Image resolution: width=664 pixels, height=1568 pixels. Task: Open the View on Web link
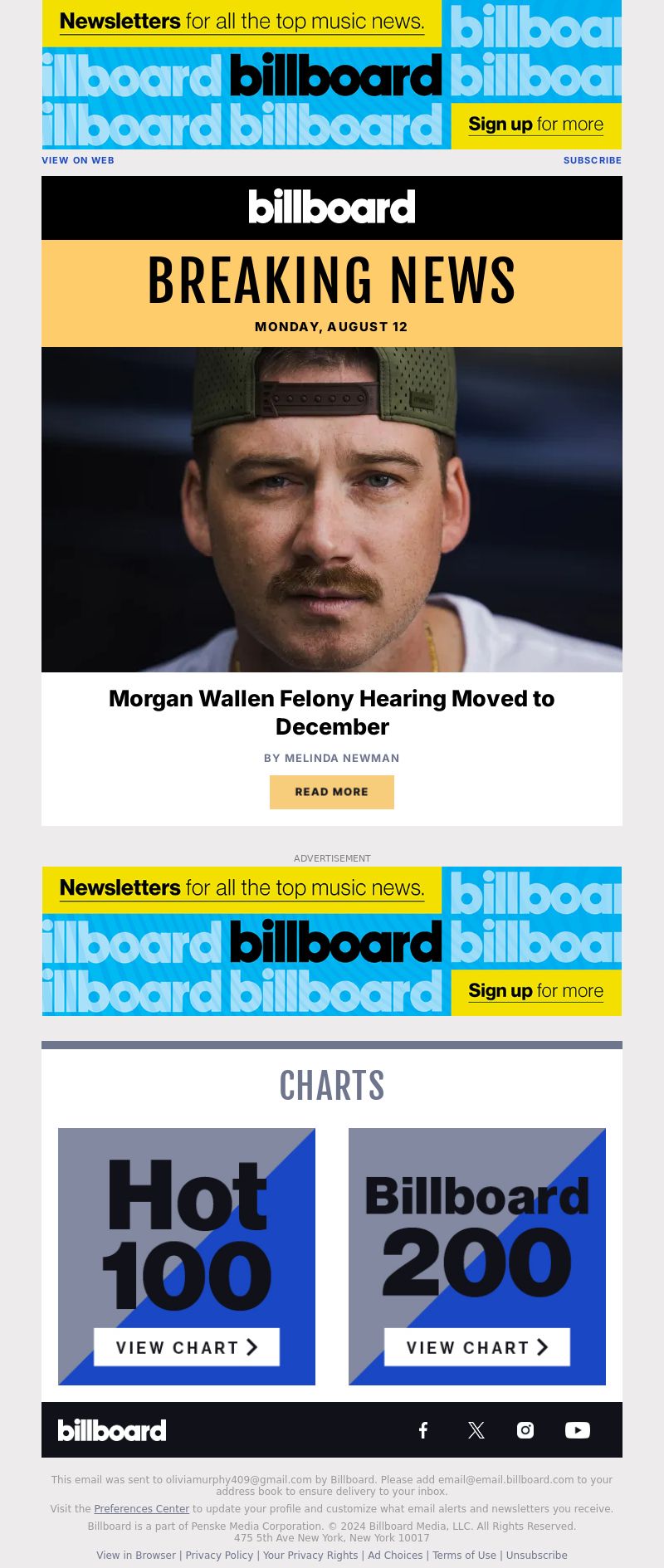pos(78,160)
